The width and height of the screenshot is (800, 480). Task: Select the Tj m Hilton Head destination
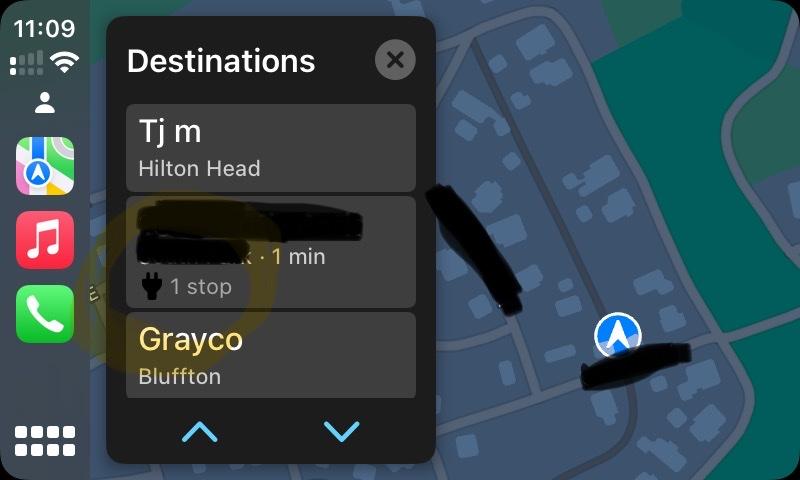[x=270, y=148]
